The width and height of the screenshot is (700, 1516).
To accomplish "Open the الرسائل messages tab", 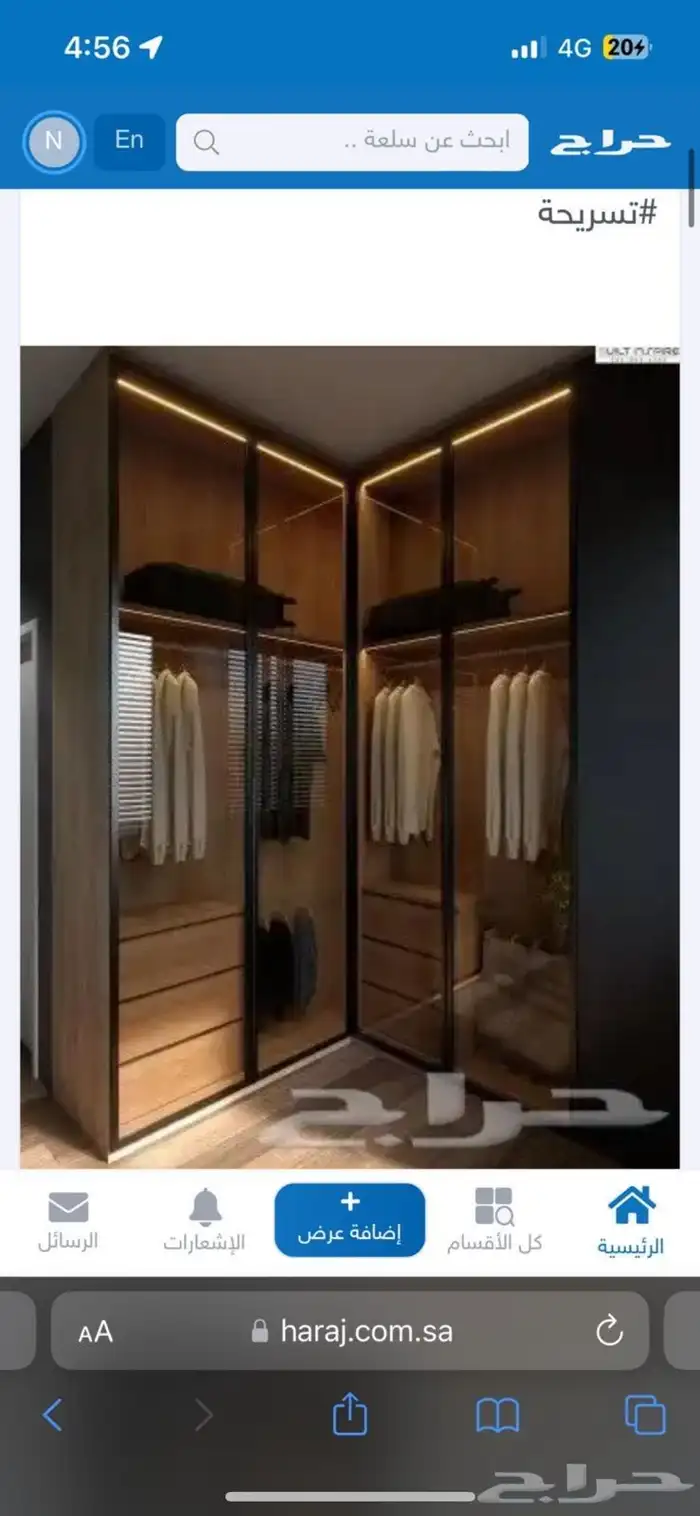I will (68, 1220).
